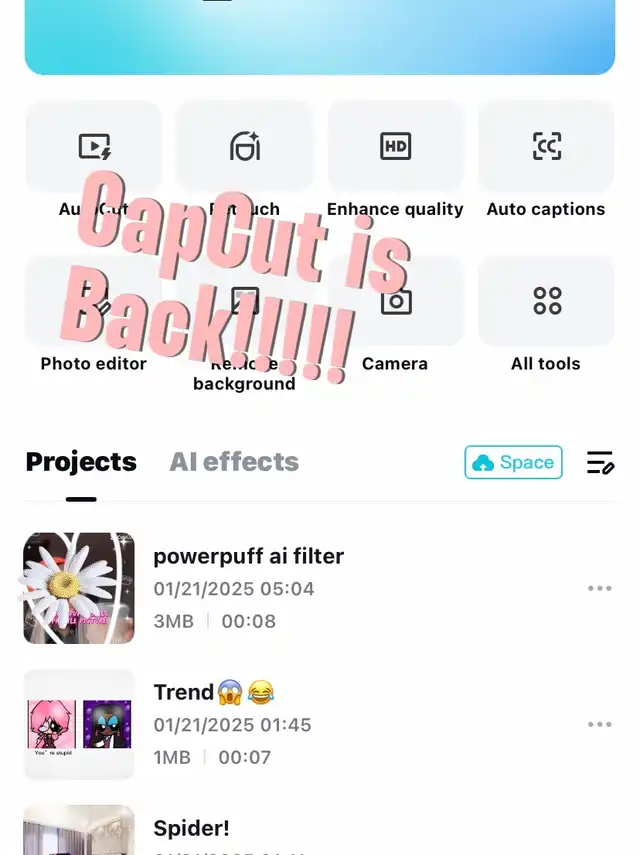The height and width of the screenshot is (855, 640).
Task: Select the Projects tab
Action: (81, 462)
